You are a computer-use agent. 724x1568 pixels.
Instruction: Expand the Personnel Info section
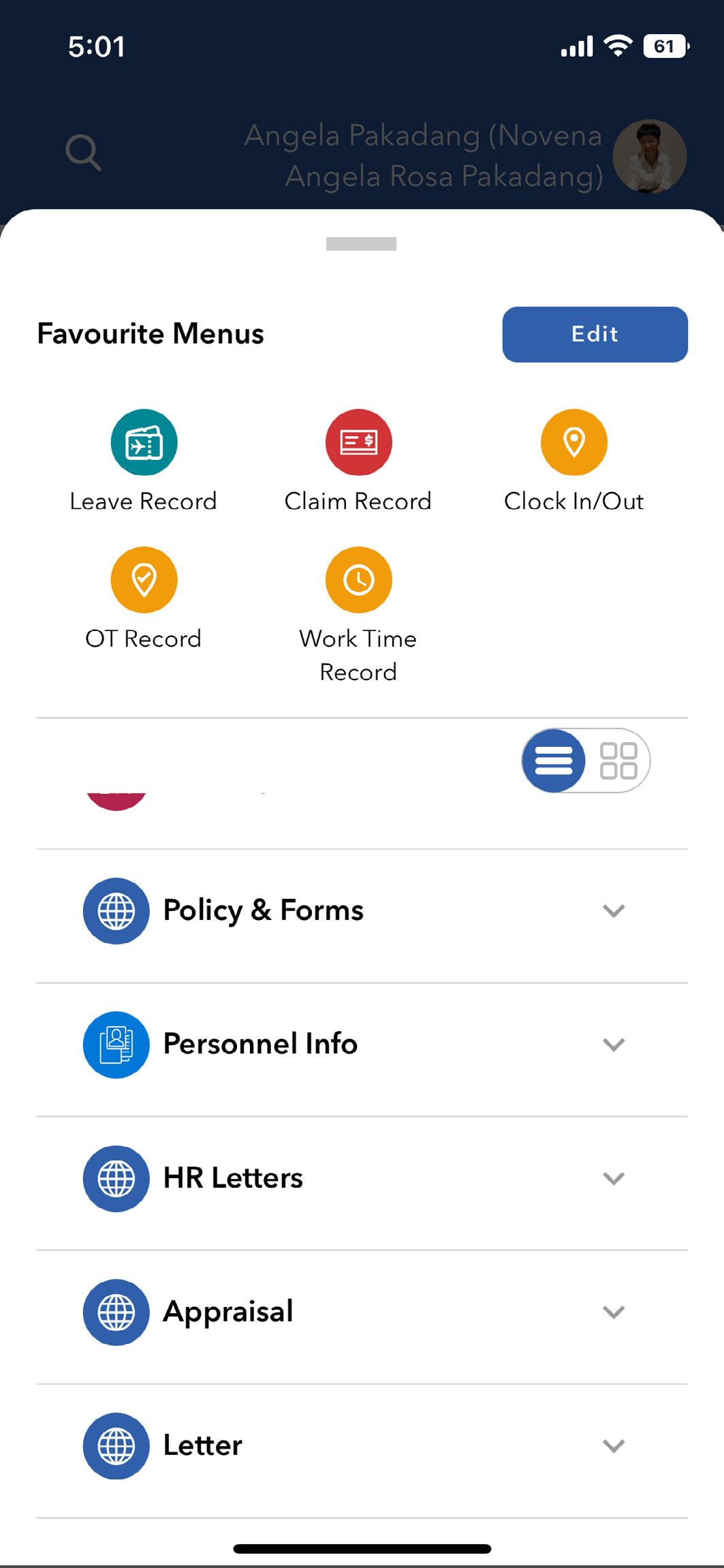point(614,1045)
